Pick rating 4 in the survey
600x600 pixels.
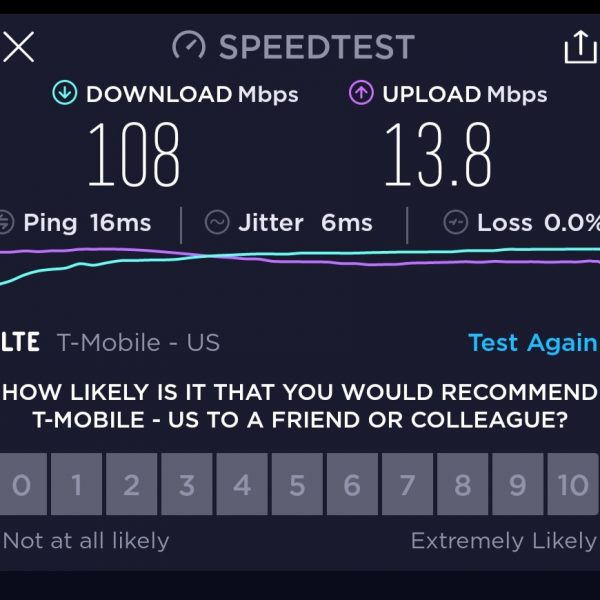tap(242, 485)
